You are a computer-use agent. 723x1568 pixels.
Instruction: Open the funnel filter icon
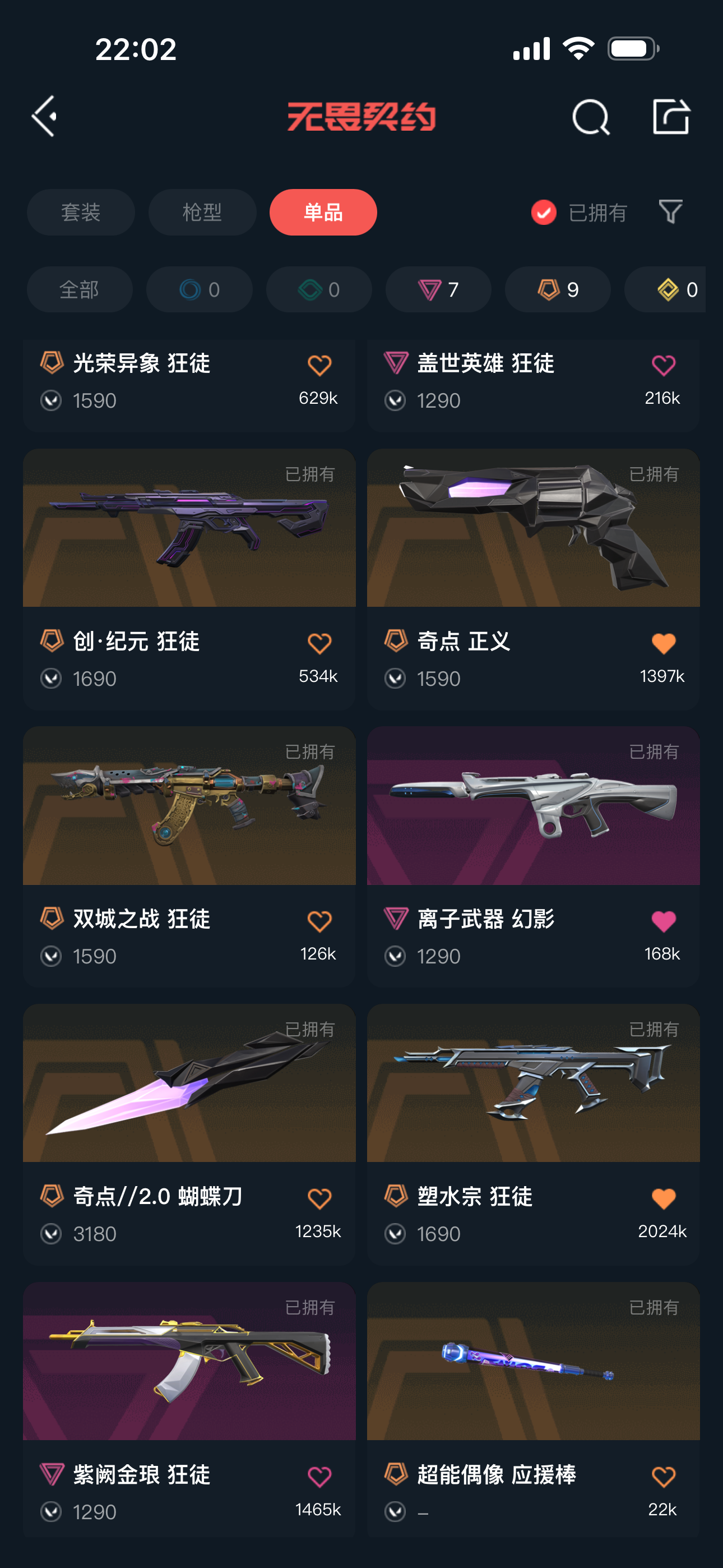[x=671, y=212]
